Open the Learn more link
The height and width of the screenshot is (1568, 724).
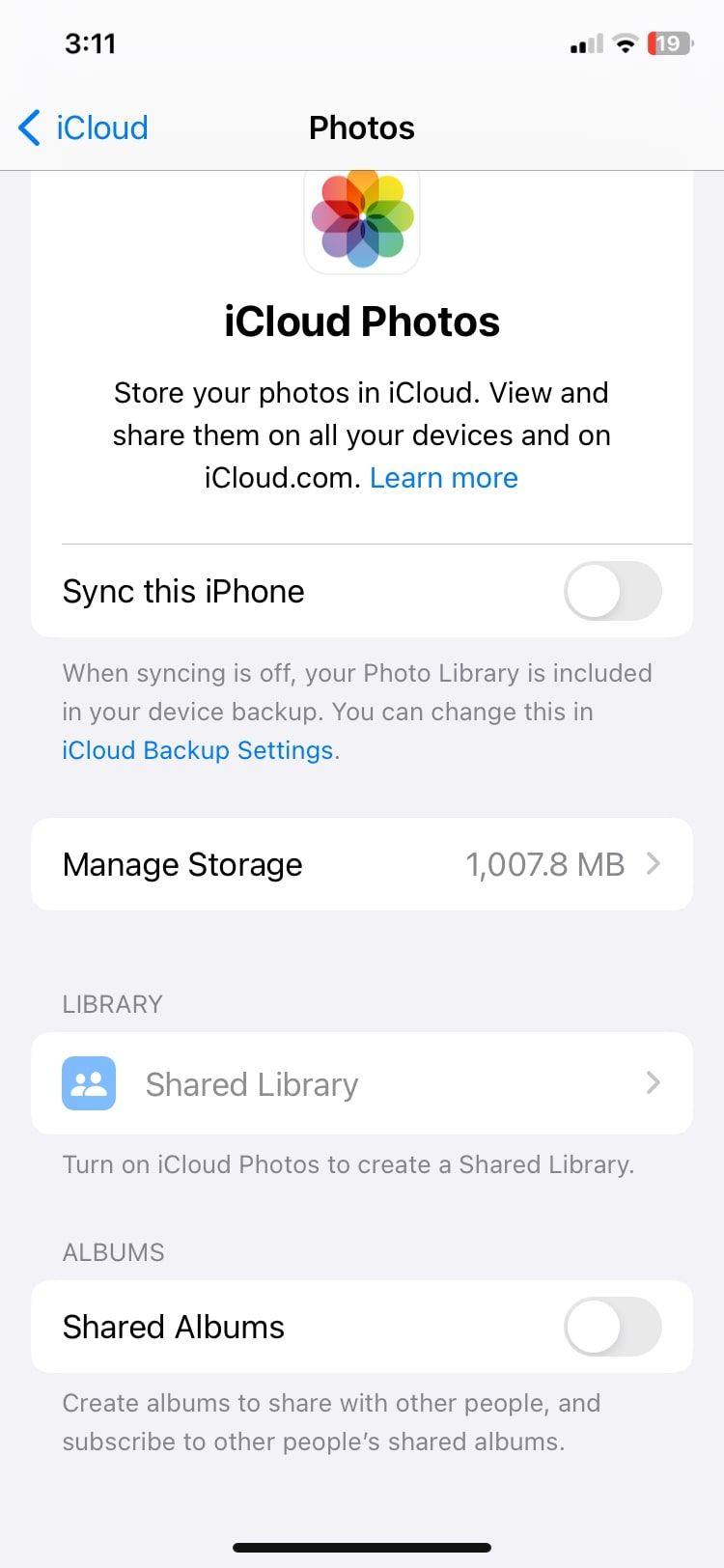[x=443, y=478]
